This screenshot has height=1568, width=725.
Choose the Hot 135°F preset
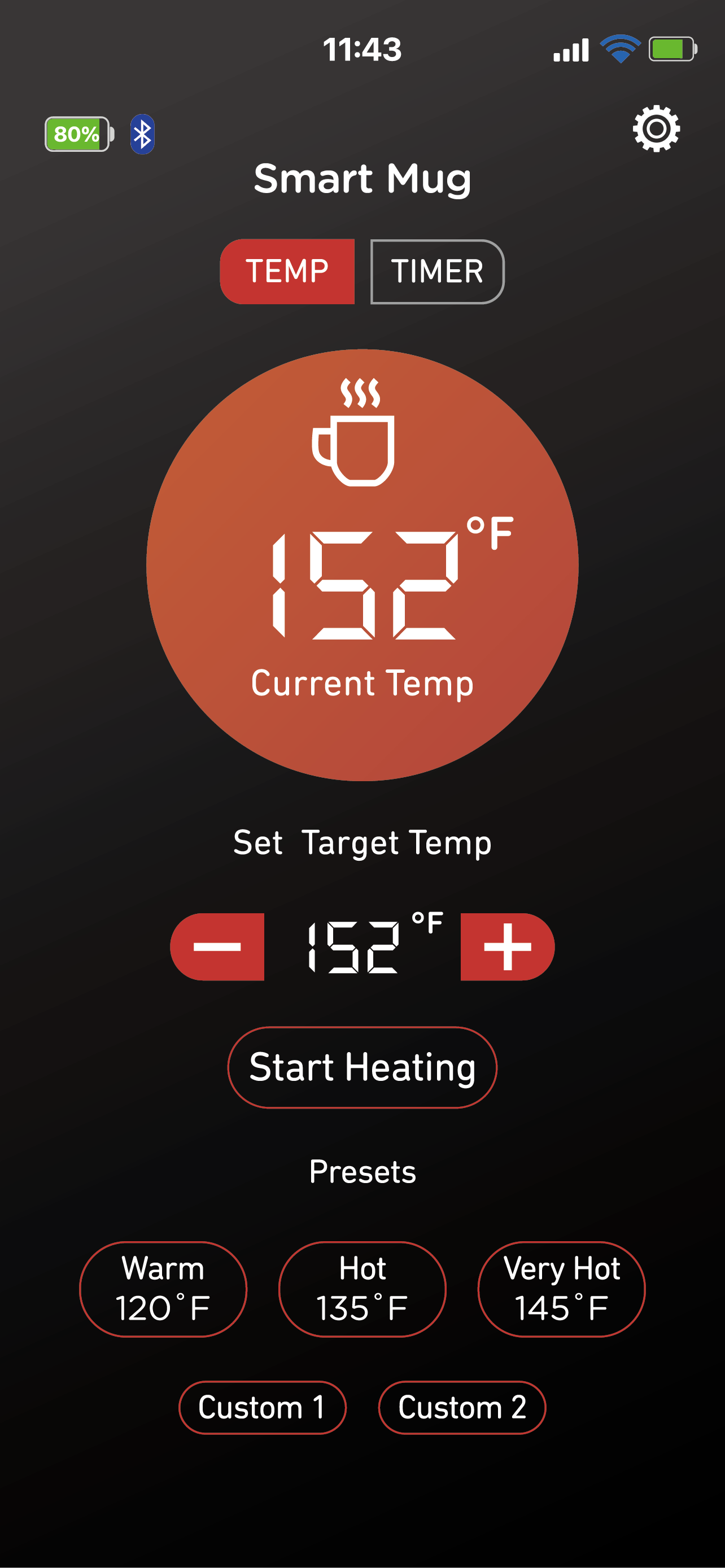(362, 1289)
